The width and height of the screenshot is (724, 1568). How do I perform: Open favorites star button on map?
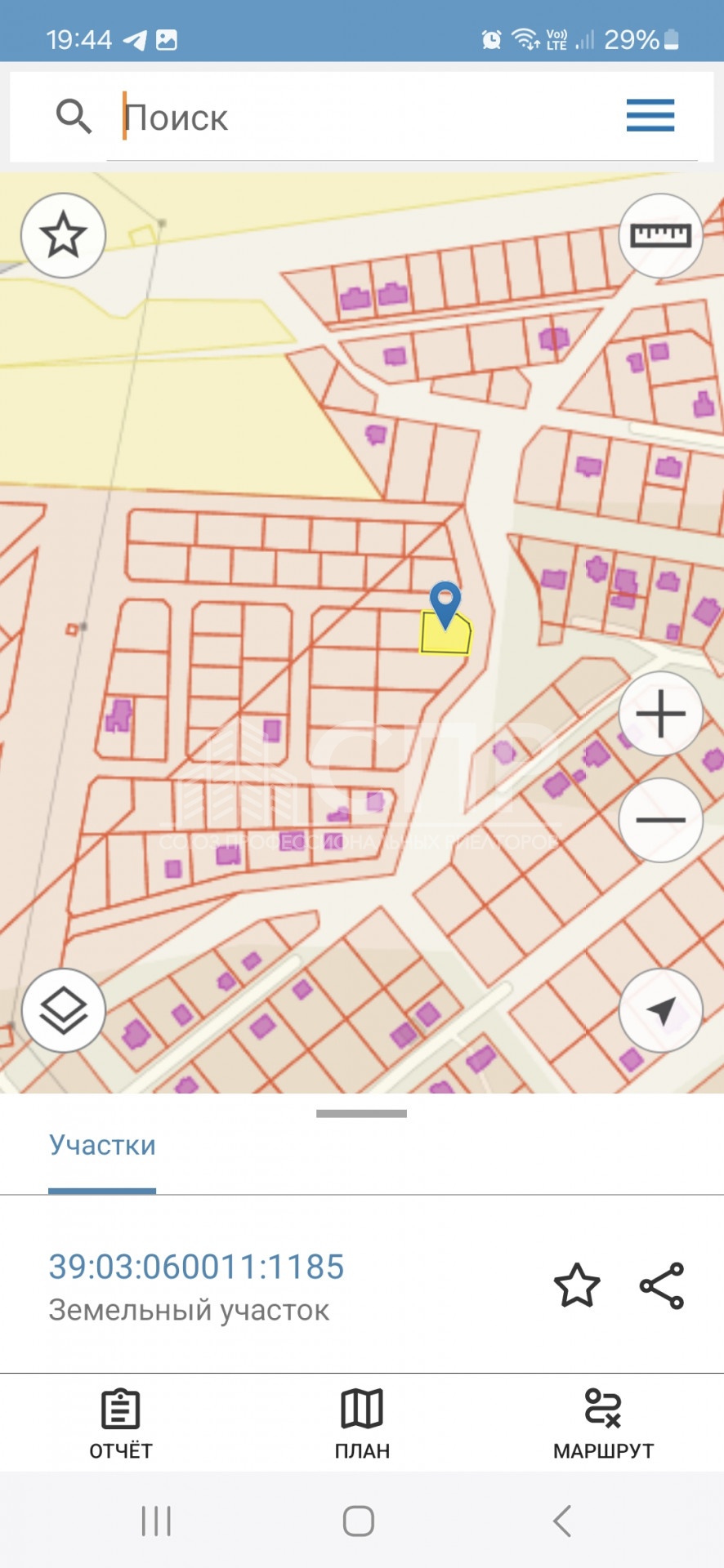63,235
